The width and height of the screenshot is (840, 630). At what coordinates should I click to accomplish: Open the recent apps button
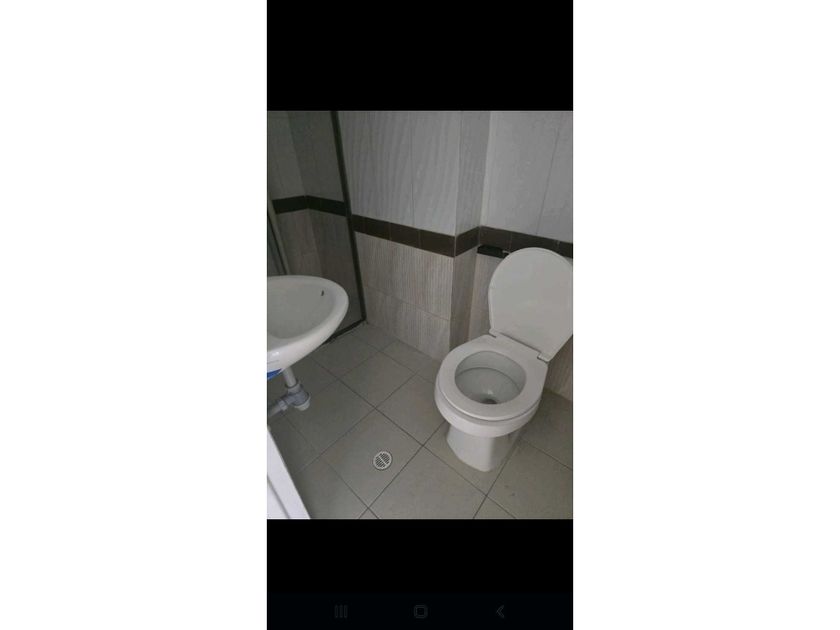coord(341,611)
